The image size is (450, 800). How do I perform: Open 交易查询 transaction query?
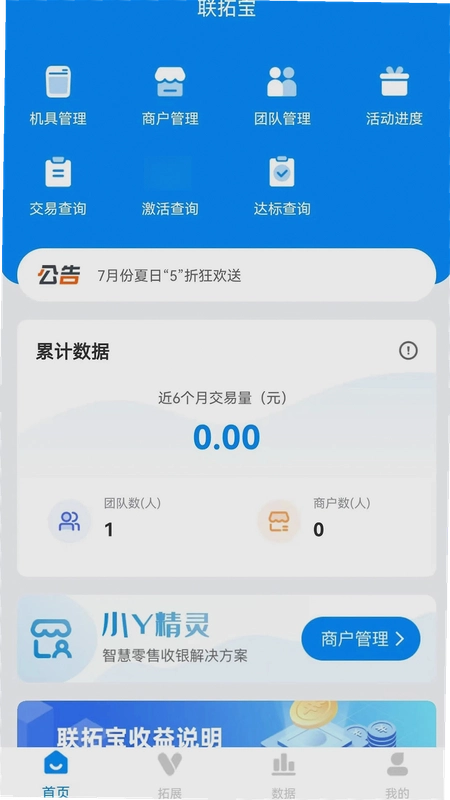(x=58, y=186)
